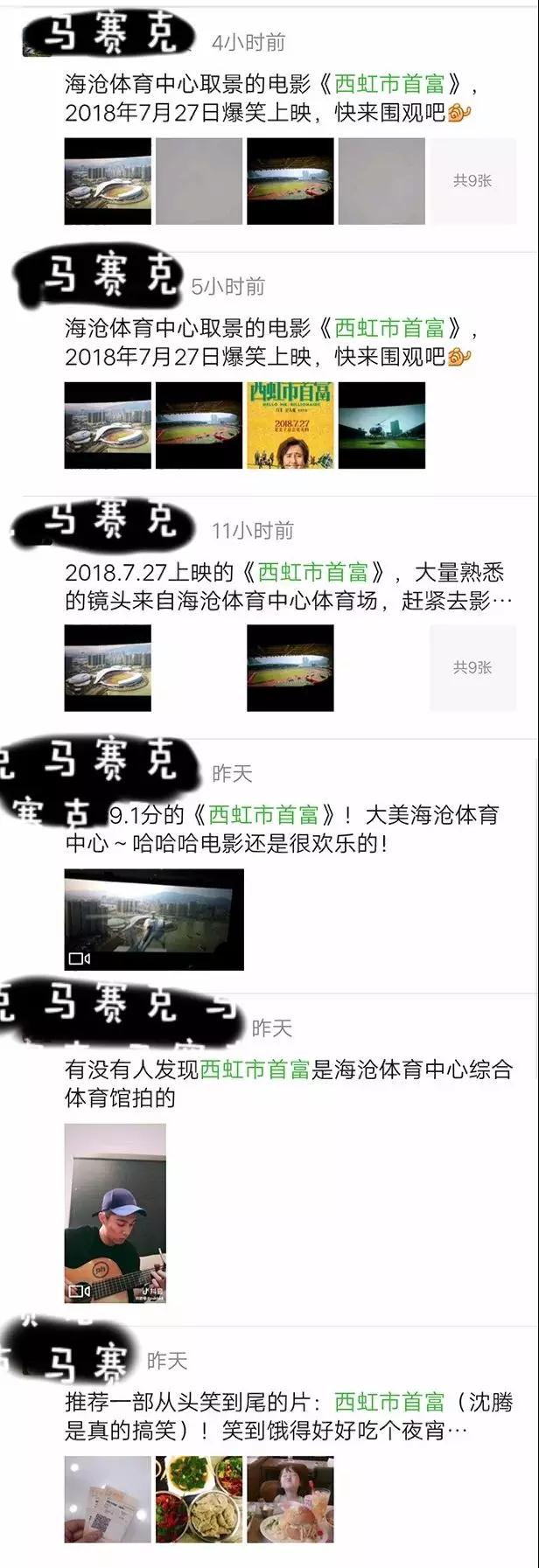The image size is (539, 1568).
Task: View the 西虹市首富 movie poster photo
Action: click(x=290, y=425)
